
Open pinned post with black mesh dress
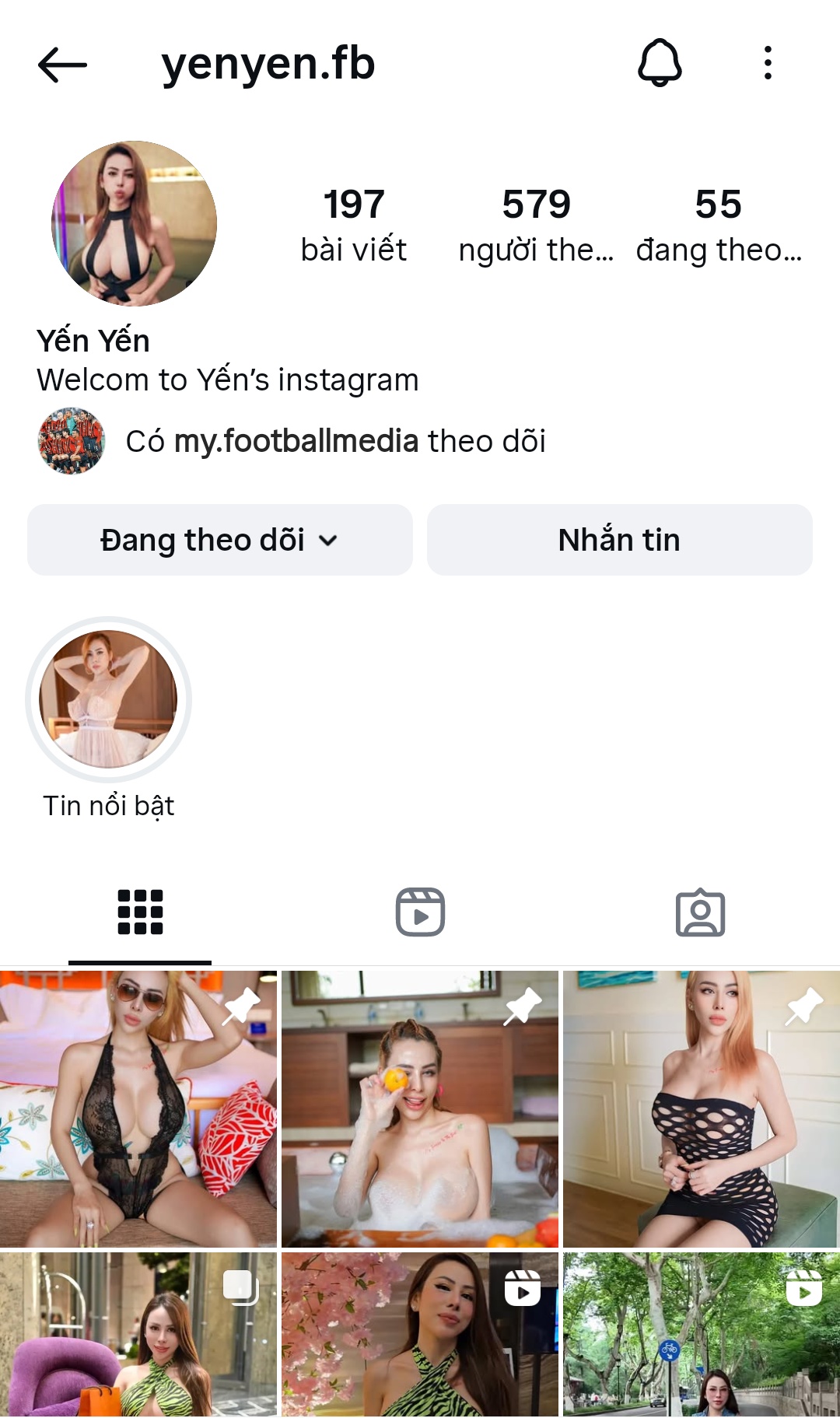point(702,1109)
